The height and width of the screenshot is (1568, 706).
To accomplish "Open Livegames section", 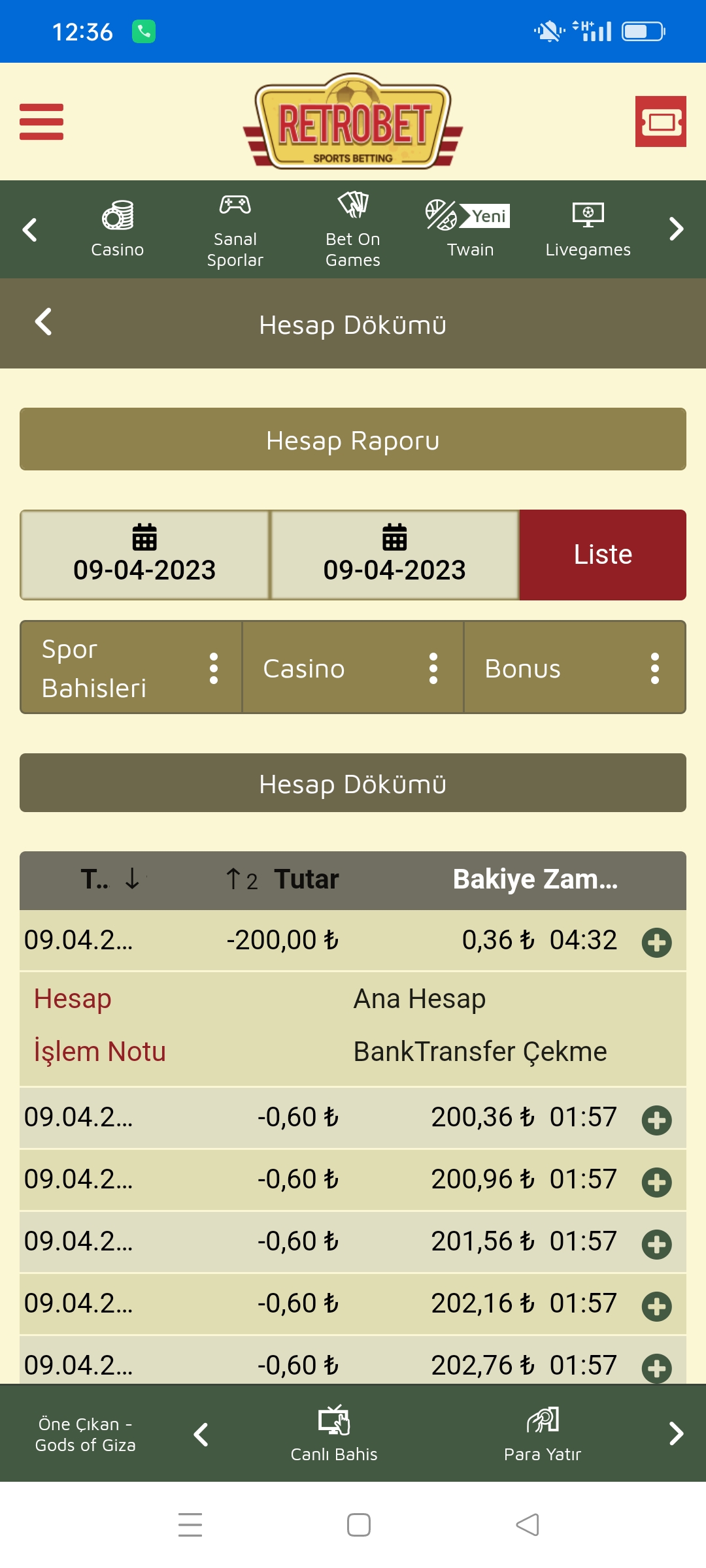I will 588,230.
